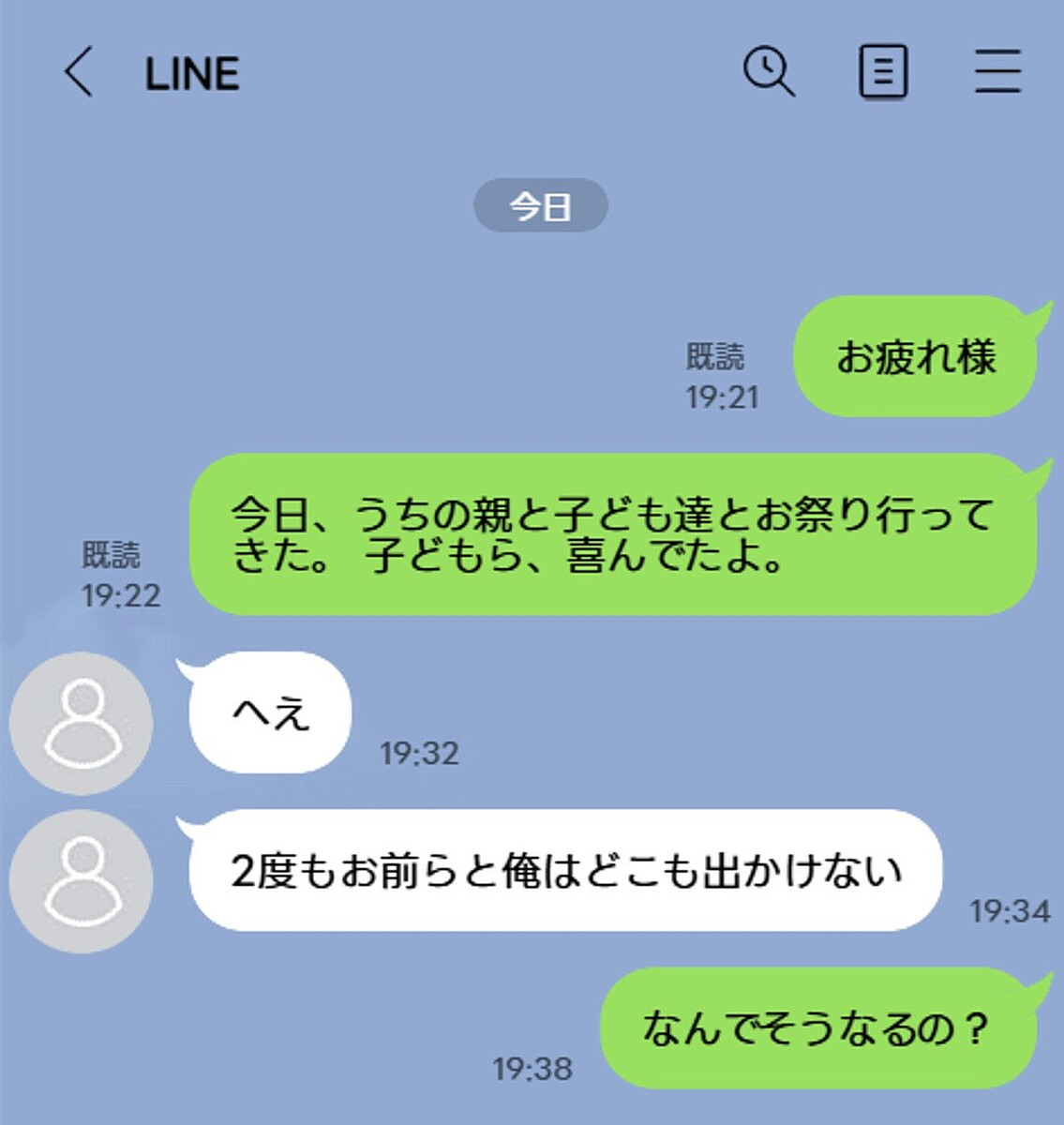1064x1125 pixels.
Task: Click the avatar next to the 19:34 message
Action: coord(84,881)
